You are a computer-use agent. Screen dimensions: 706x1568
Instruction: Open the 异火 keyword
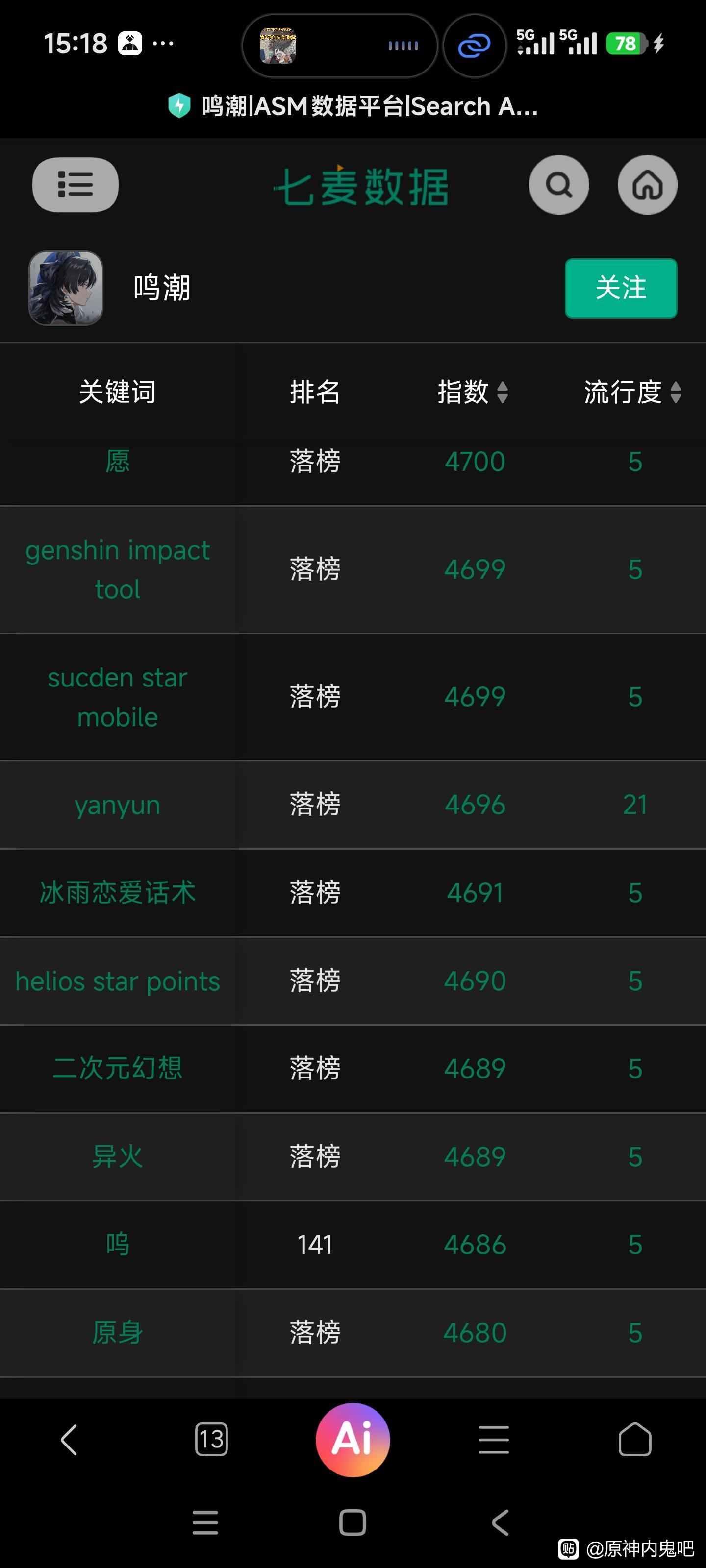[x=118, y=1156]
